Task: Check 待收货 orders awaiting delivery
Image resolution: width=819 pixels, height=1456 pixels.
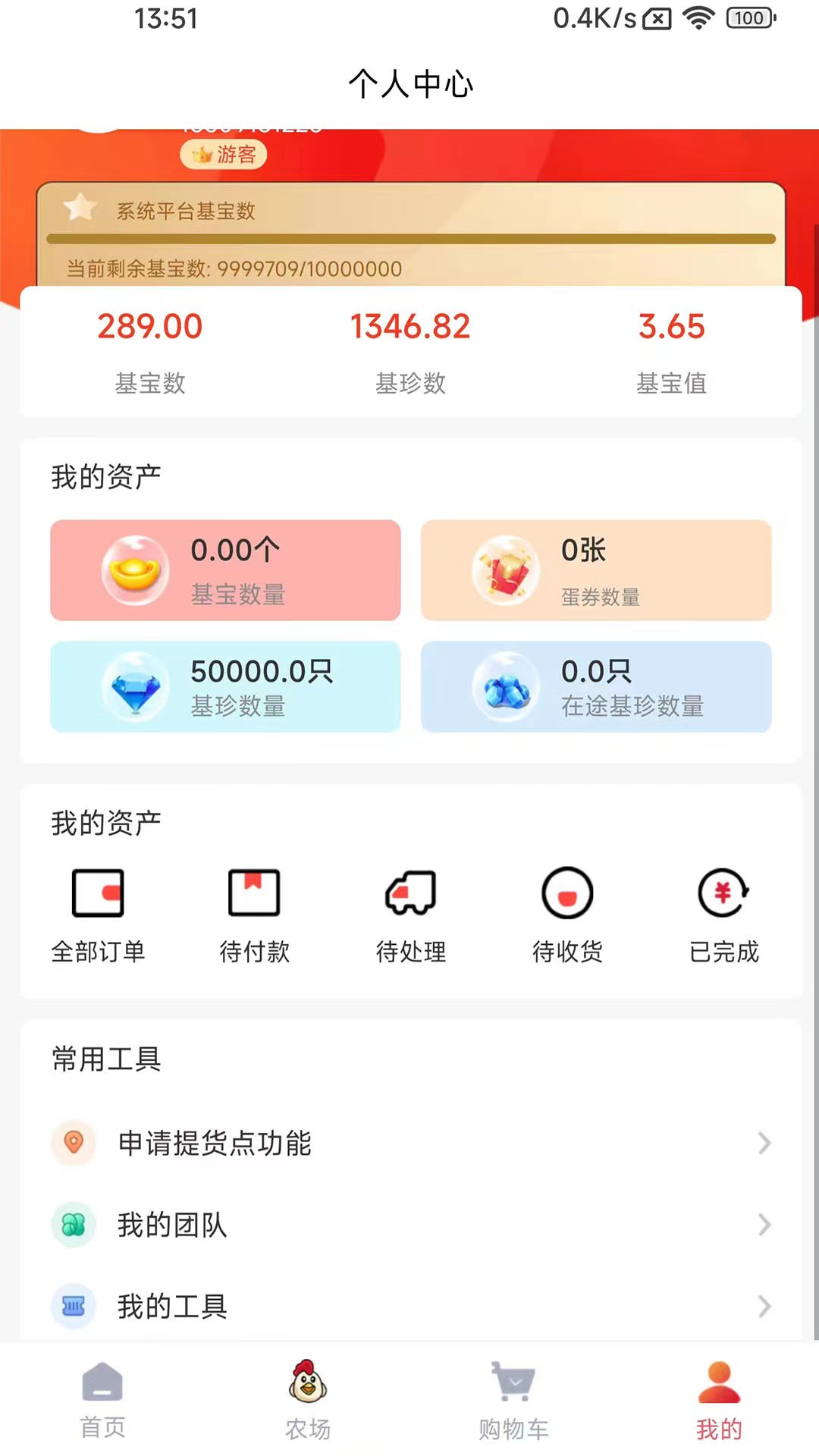Action: [x=567, y=915]
